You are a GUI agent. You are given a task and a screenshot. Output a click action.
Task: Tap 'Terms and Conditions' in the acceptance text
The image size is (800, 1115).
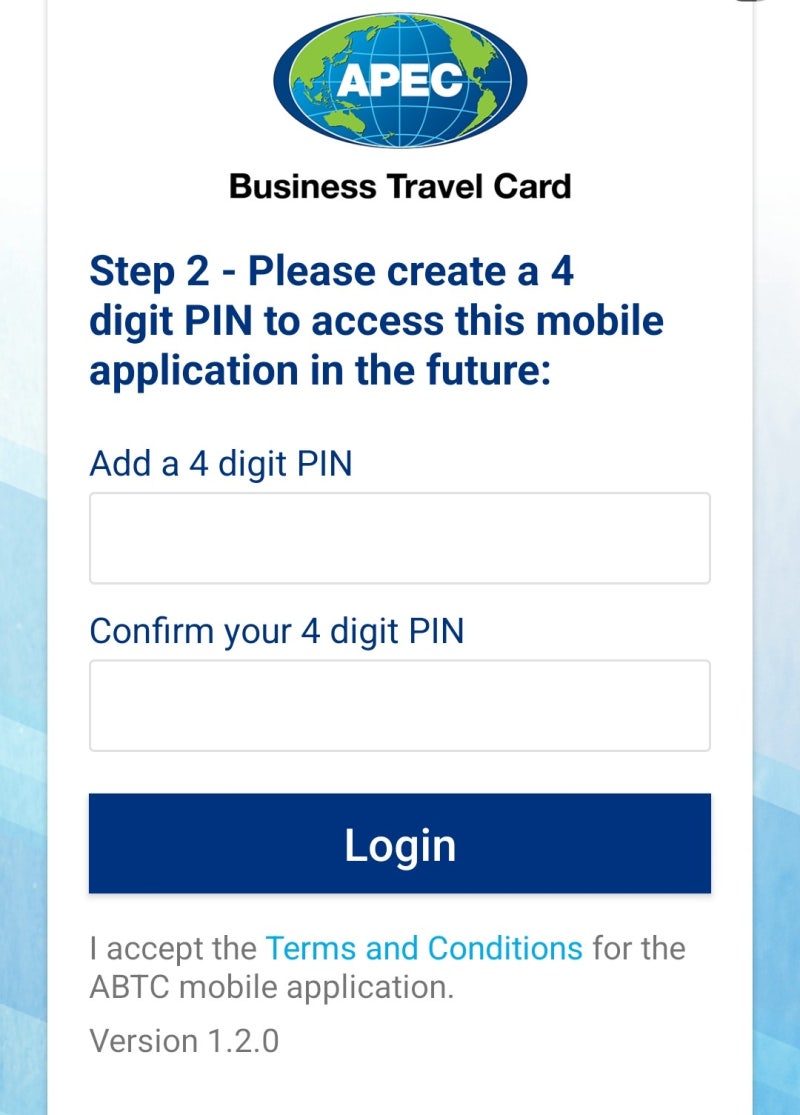pyautogui.click(x=424, y=948)
